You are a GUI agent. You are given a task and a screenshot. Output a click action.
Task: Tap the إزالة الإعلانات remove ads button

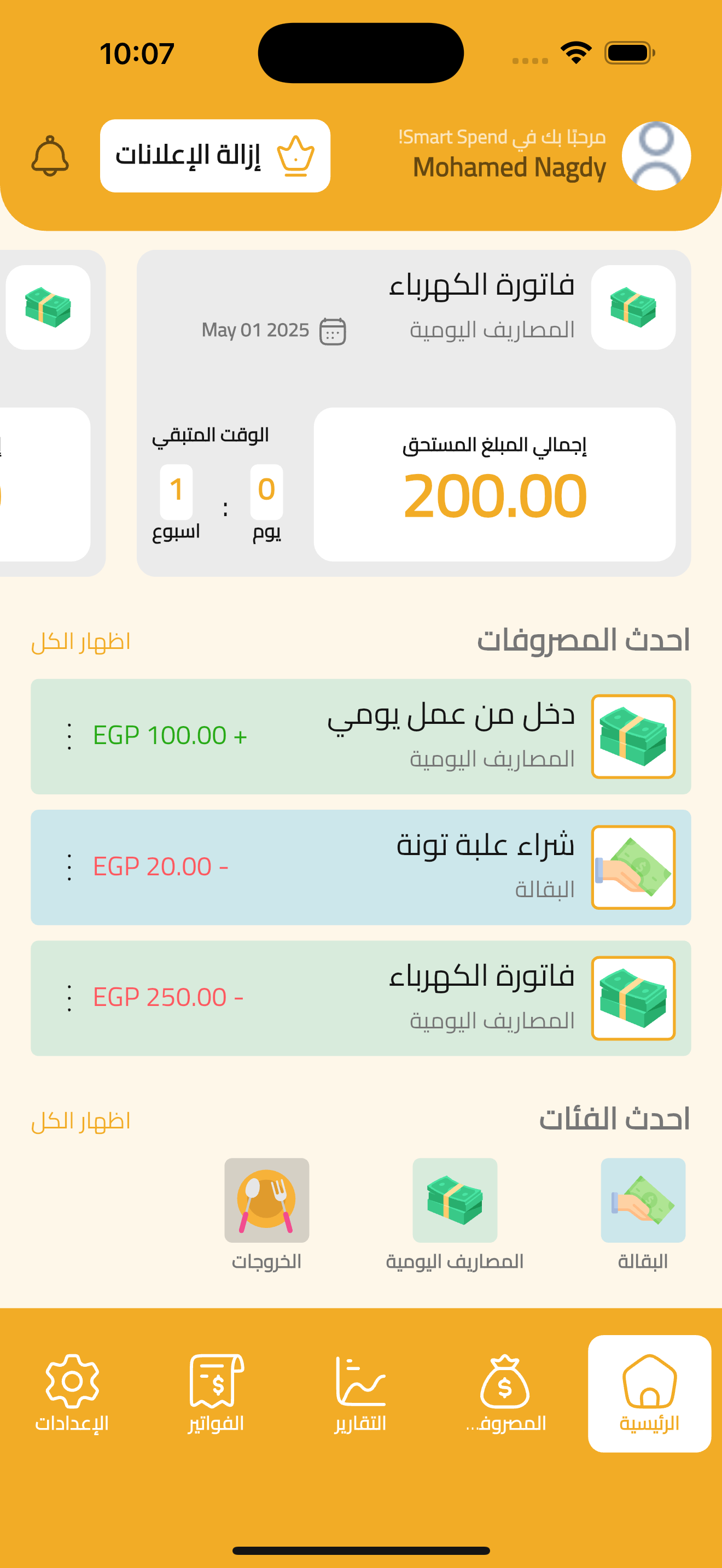(215, 156)
